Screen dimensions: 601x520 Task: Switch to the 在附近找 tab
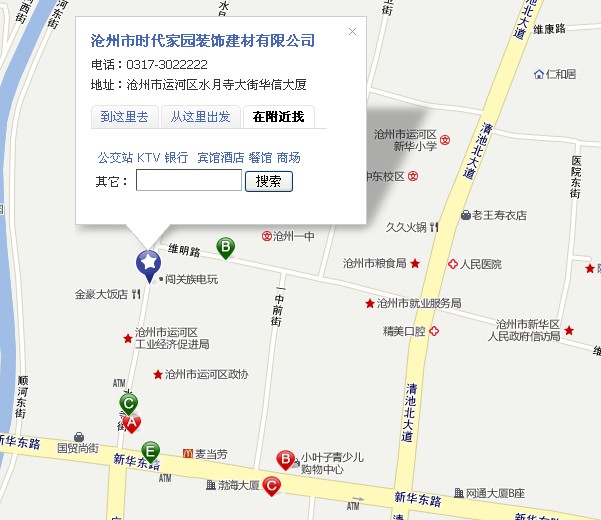click(x=278, y=117)
